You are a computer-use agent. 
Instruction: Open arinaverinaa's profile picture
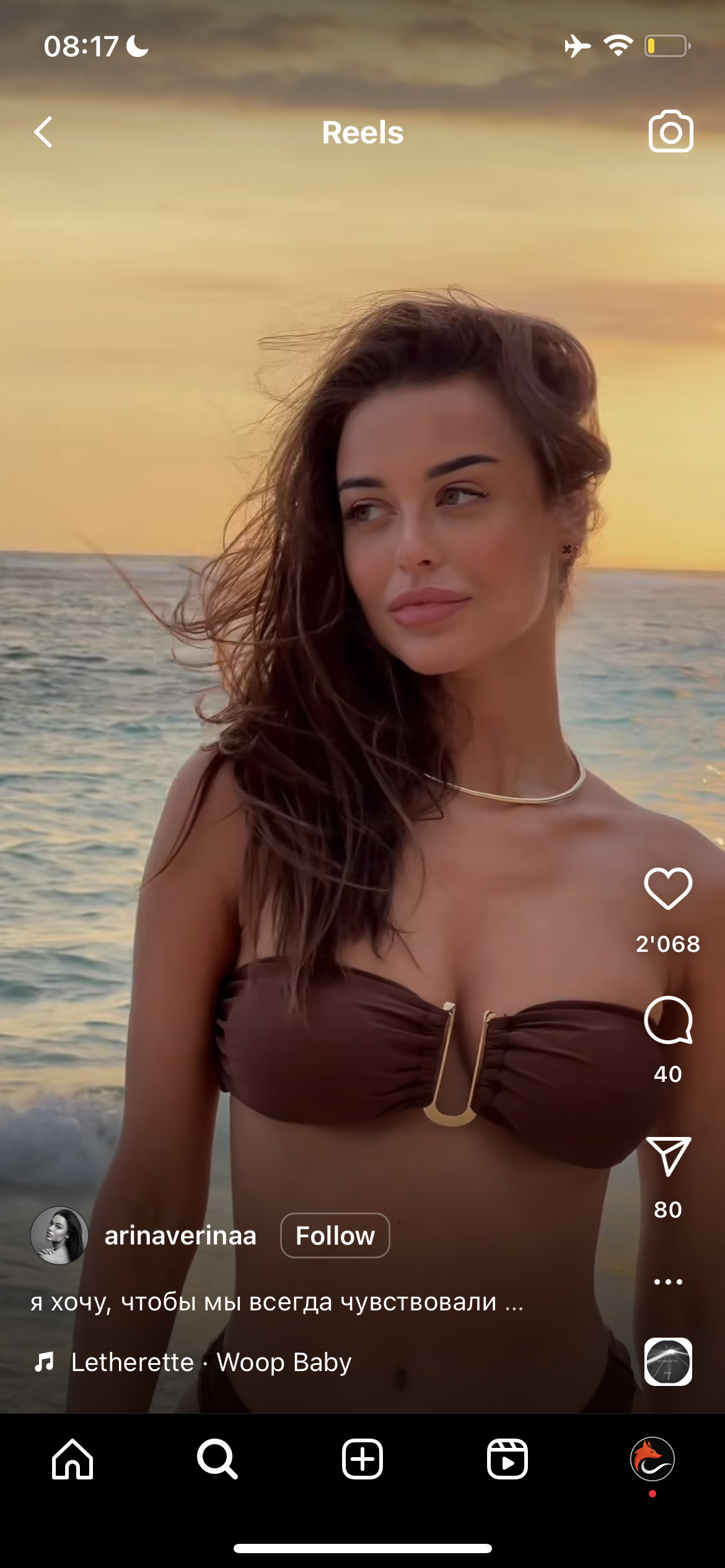click(59, 1235)
